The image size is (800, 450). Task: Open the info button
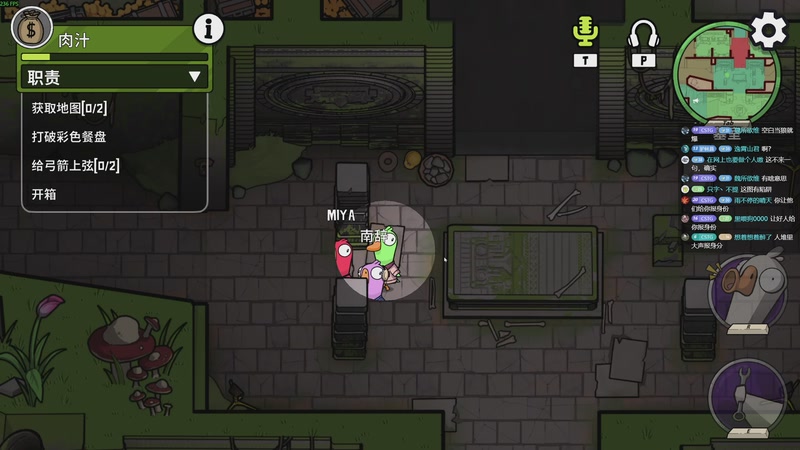(x=208, y=28)
